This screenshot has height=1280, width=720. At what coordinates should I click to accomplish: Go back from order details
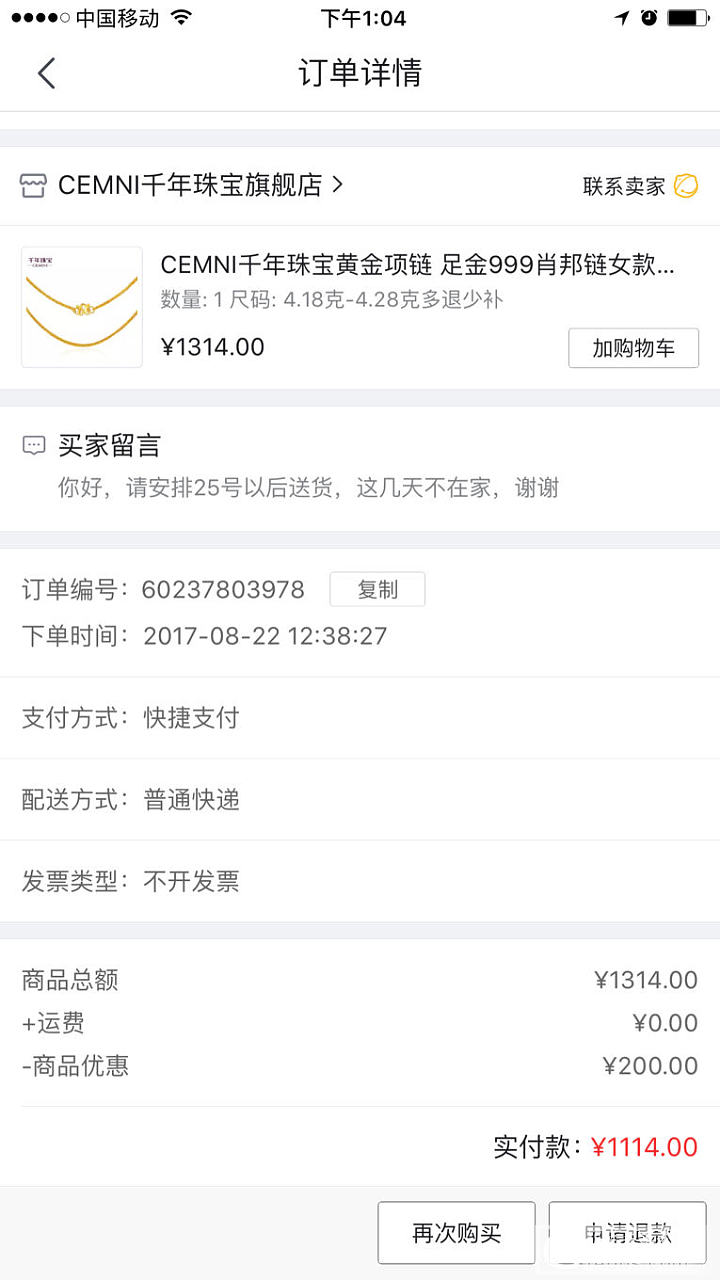click(x=46, y=73)
